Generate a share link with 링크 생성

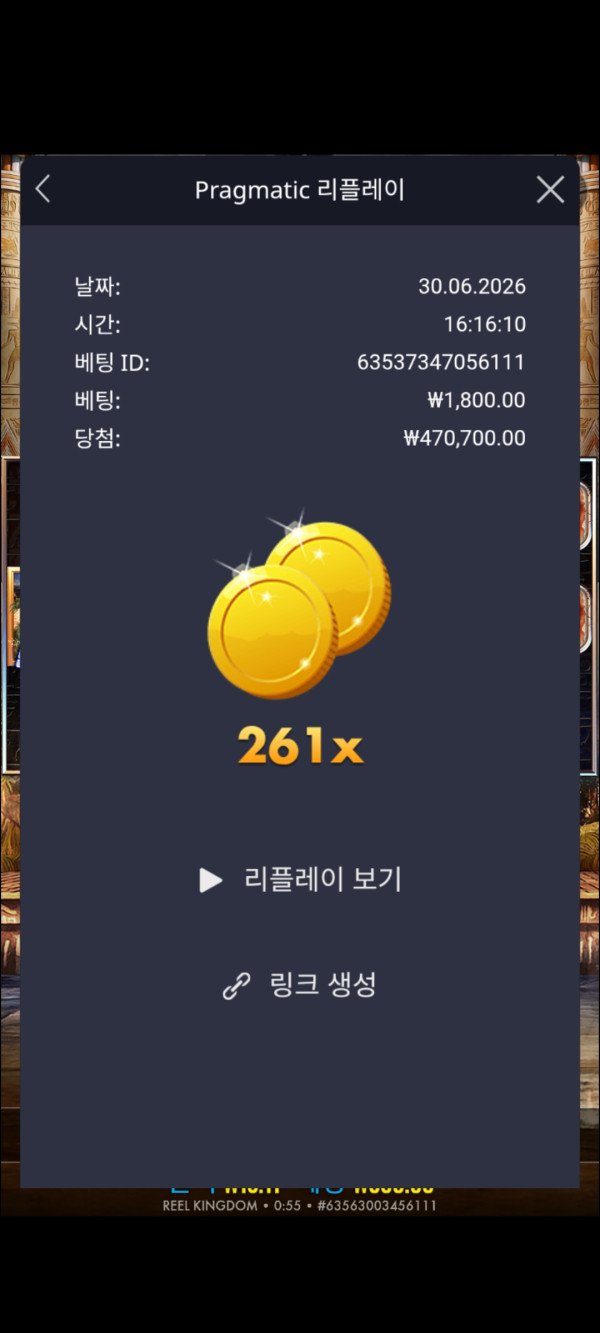point(300,985)
